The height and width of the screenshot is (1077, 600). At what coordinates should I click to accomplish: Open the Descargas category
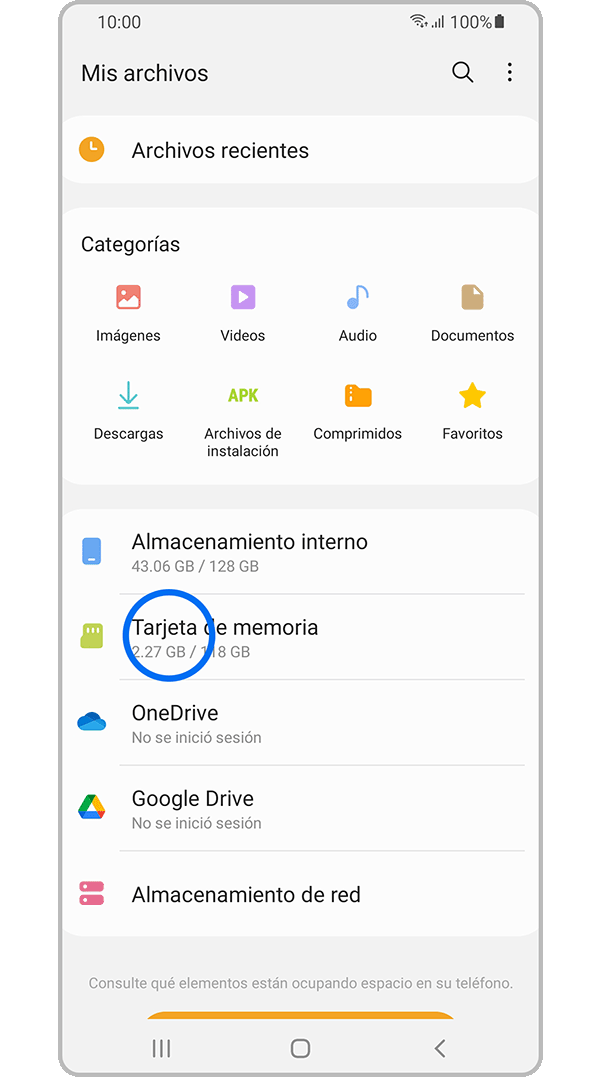128,410
